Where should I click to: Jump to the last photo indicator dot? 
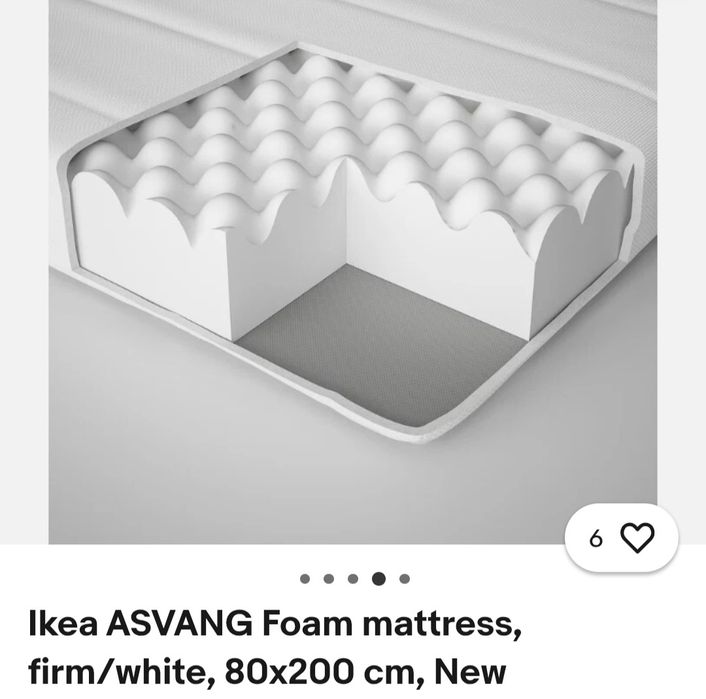pyautogui.click(x=404, y=579)
